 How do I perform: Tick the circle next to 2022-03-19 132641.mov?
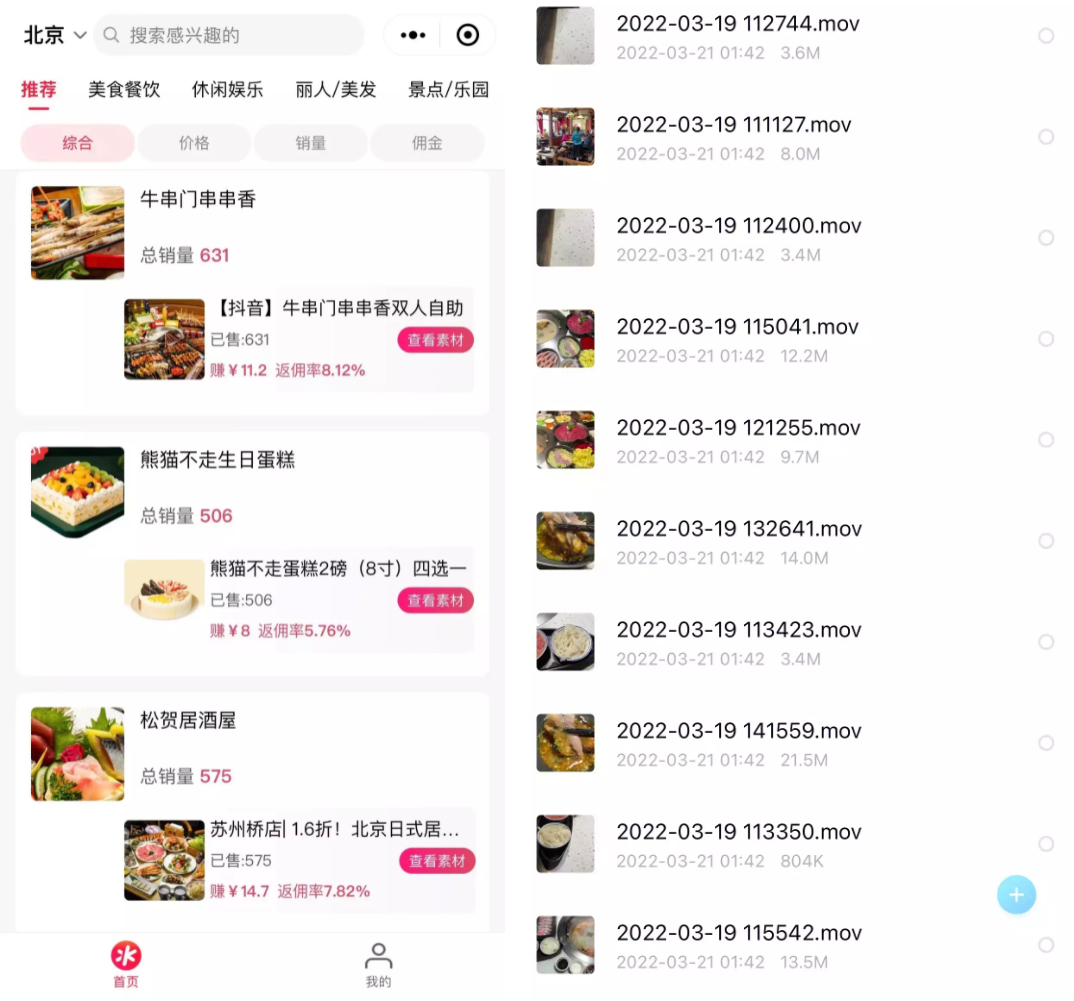(x=1046, y=541)
